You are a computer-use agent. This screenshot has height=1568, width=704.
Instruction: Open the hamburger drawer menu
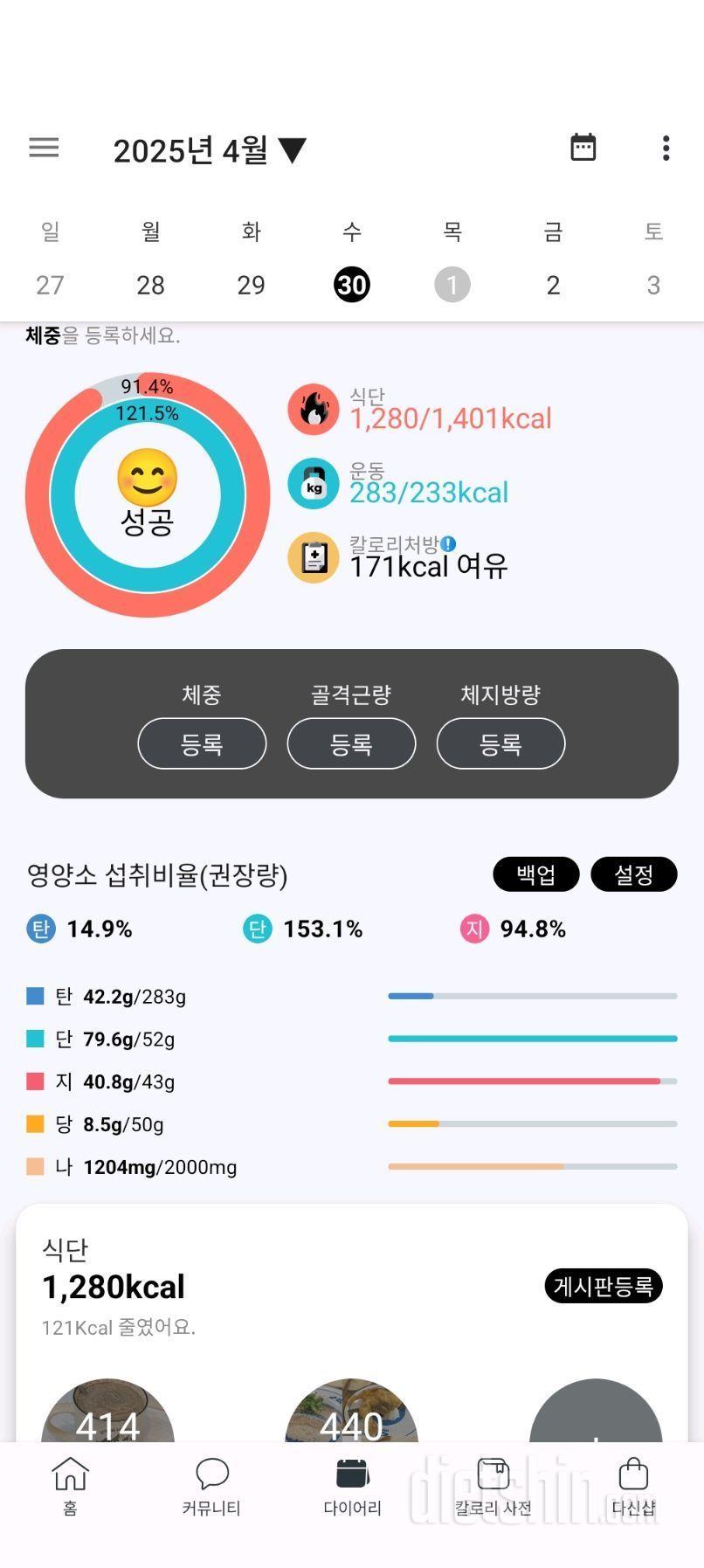pyautogui.click(x=44, y=148)
